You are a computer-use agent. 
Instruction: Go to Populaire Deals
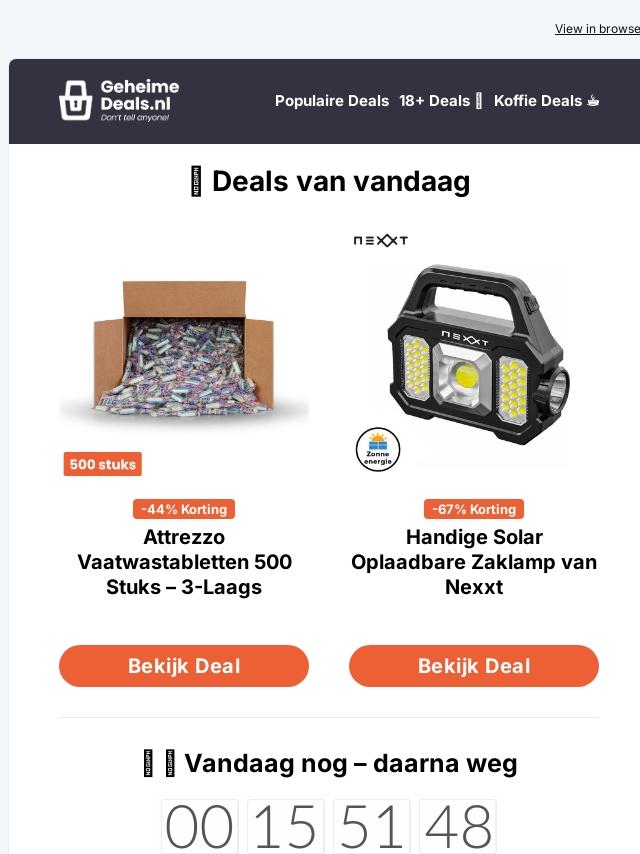click(x=332, y=101)
